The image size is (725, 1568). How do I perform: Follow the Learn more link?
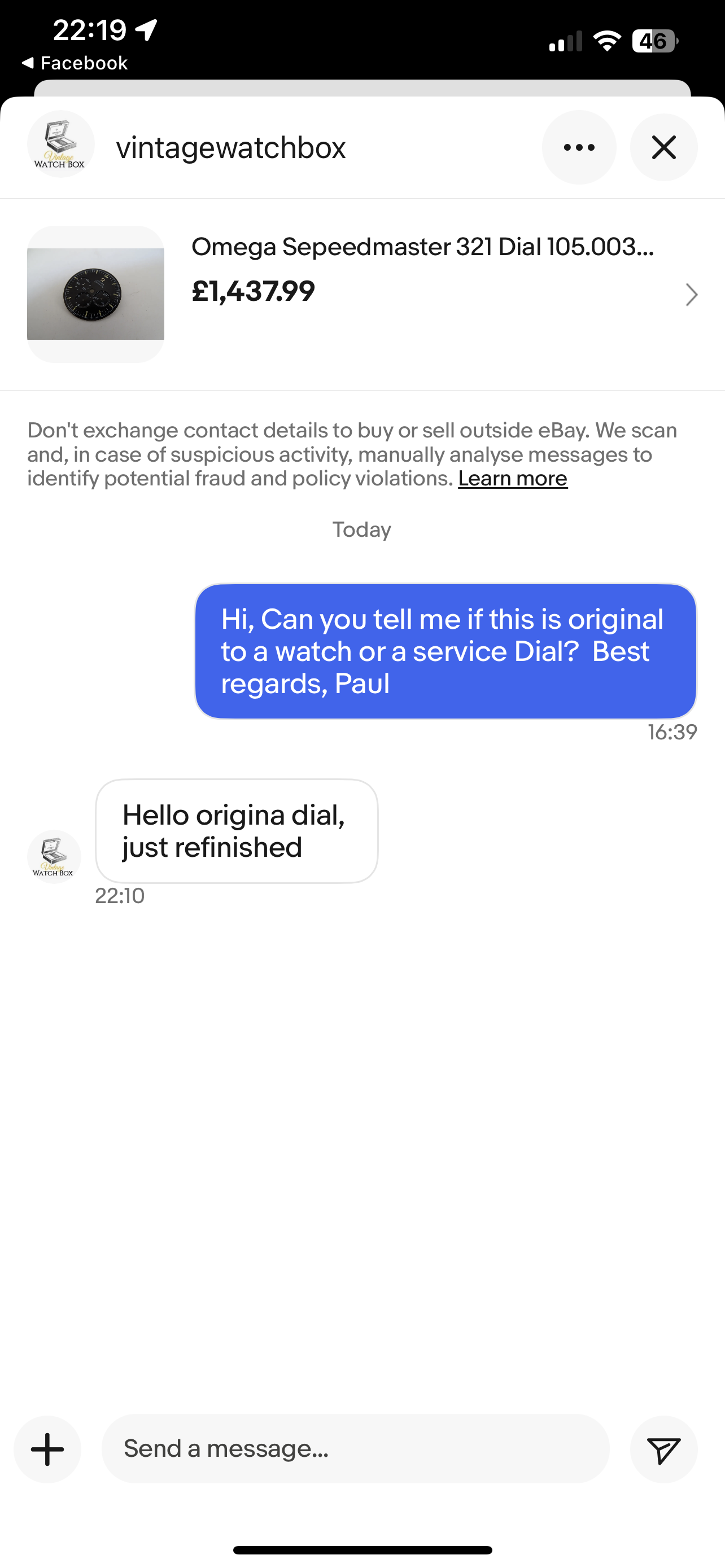[512, 479]
